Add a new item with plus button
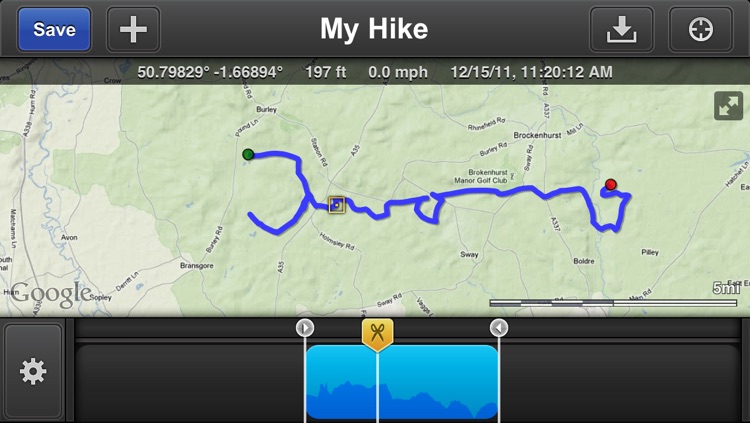This screenshot has height=423, width=750. (133, 30)
